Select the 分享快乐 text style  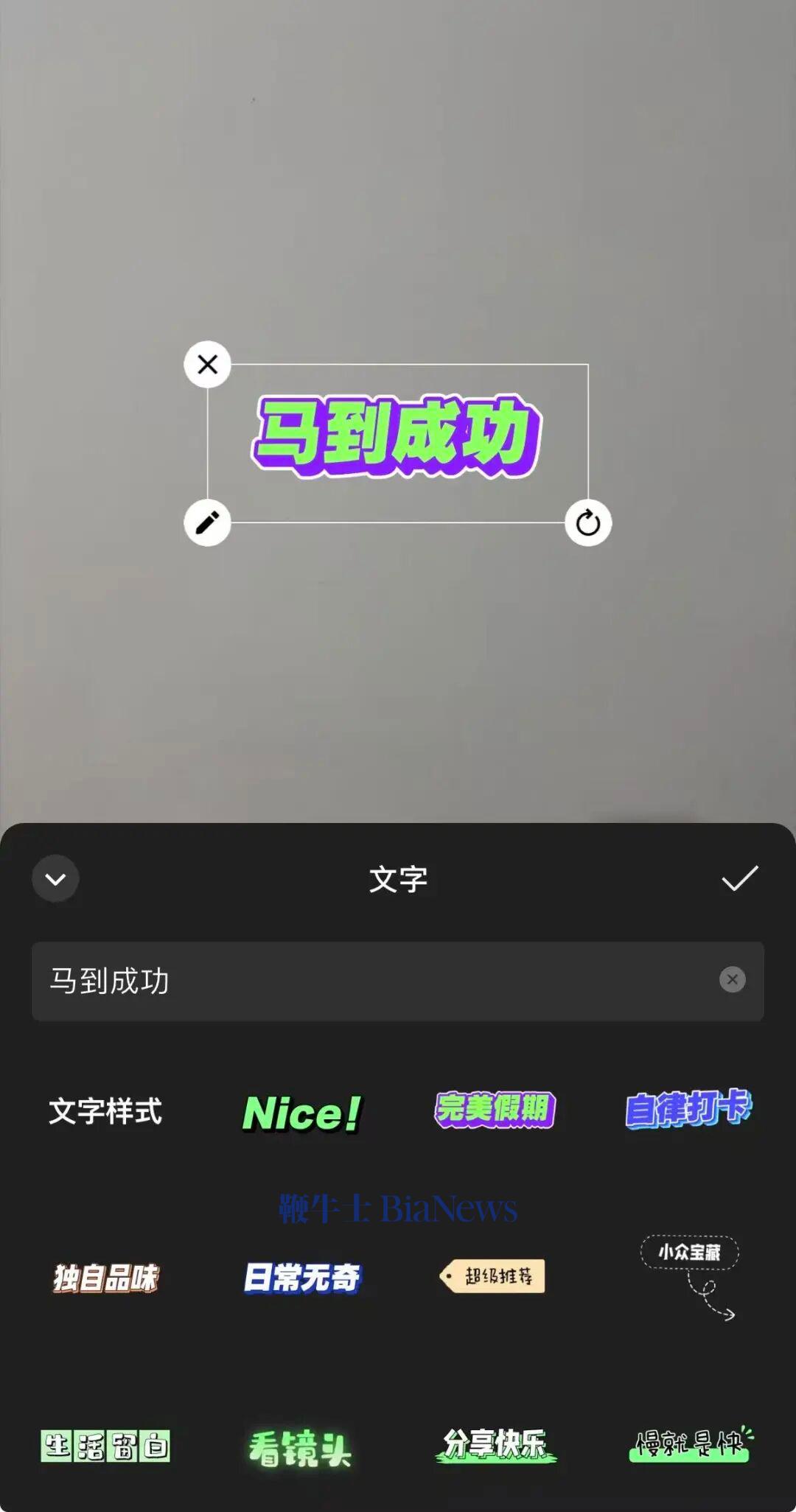pyautogui.click(x=495, y=1444)
